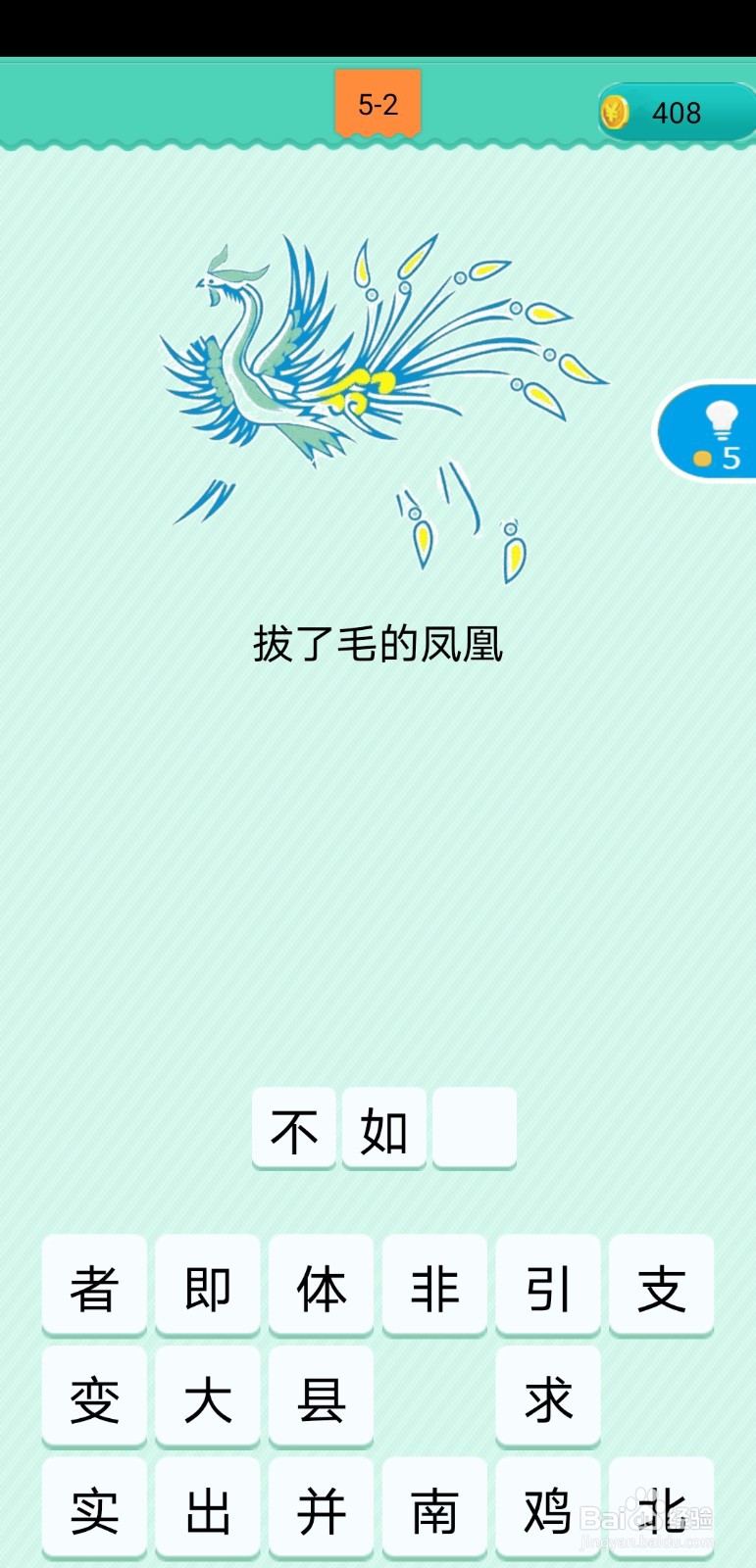Select the tile 求 in middle row
The image size is (756, 1568).
[548, 1396]
